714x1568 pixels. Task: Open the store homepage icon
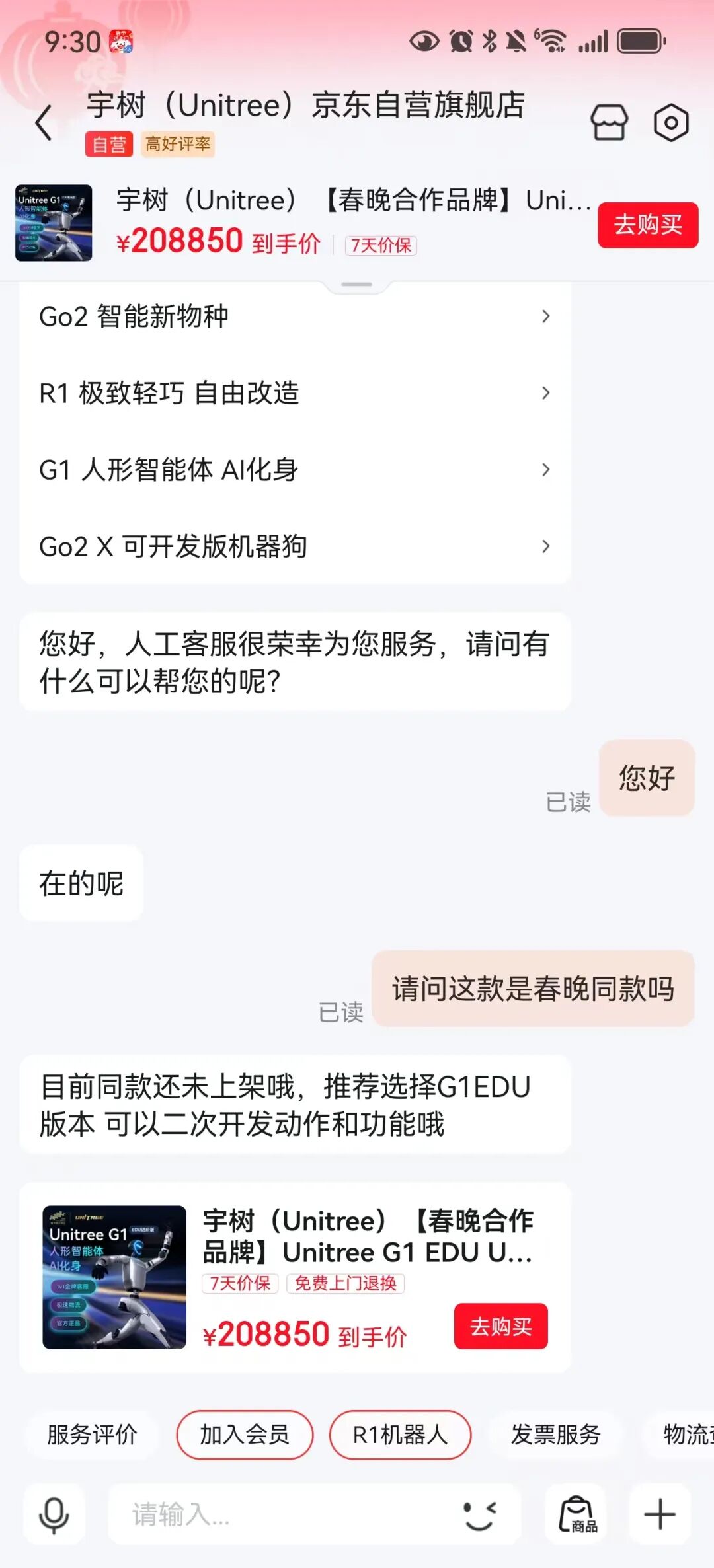pyautogui.click(x=609, y=123)
